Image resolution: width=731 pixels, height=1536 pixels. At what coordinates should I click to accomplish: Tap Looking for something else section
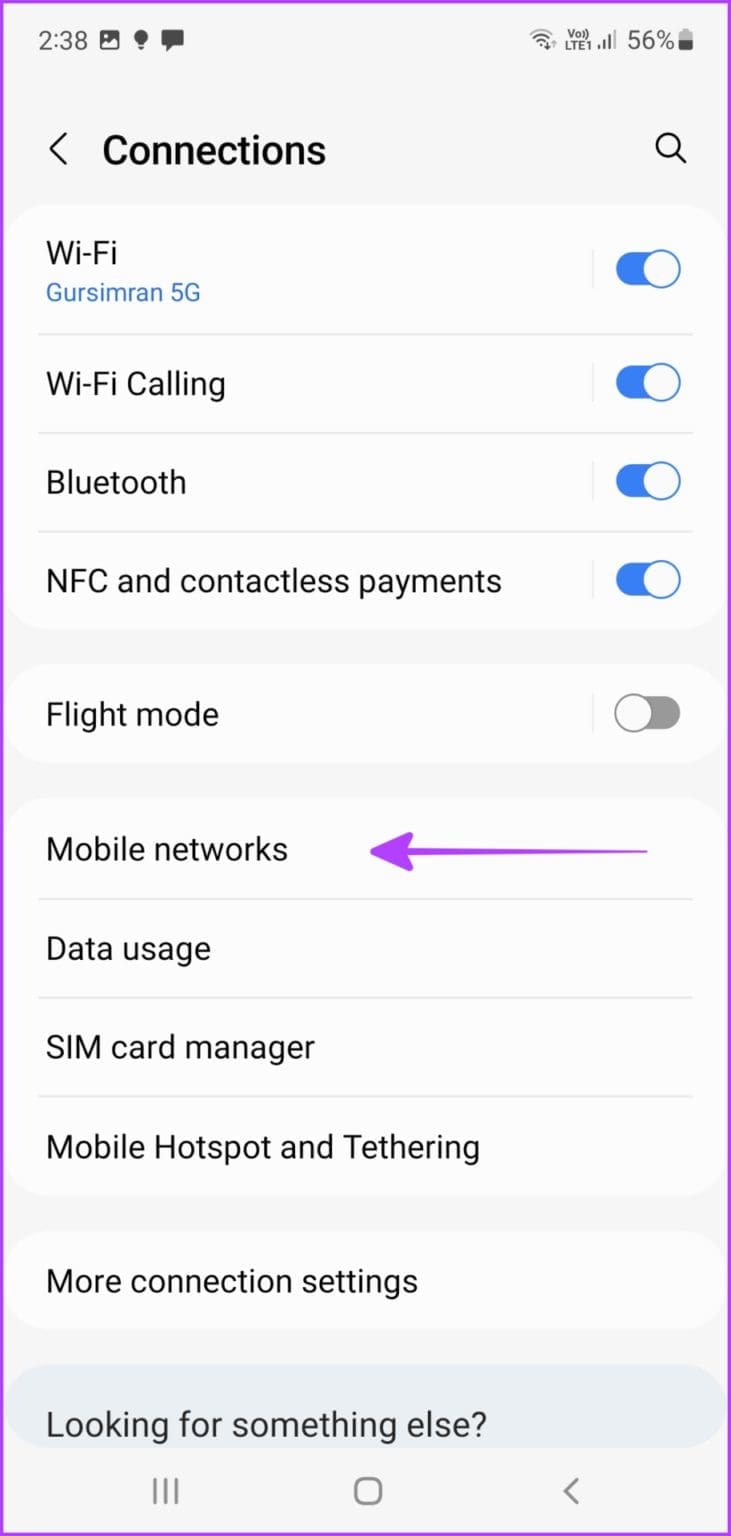[x=265, y=1423]
